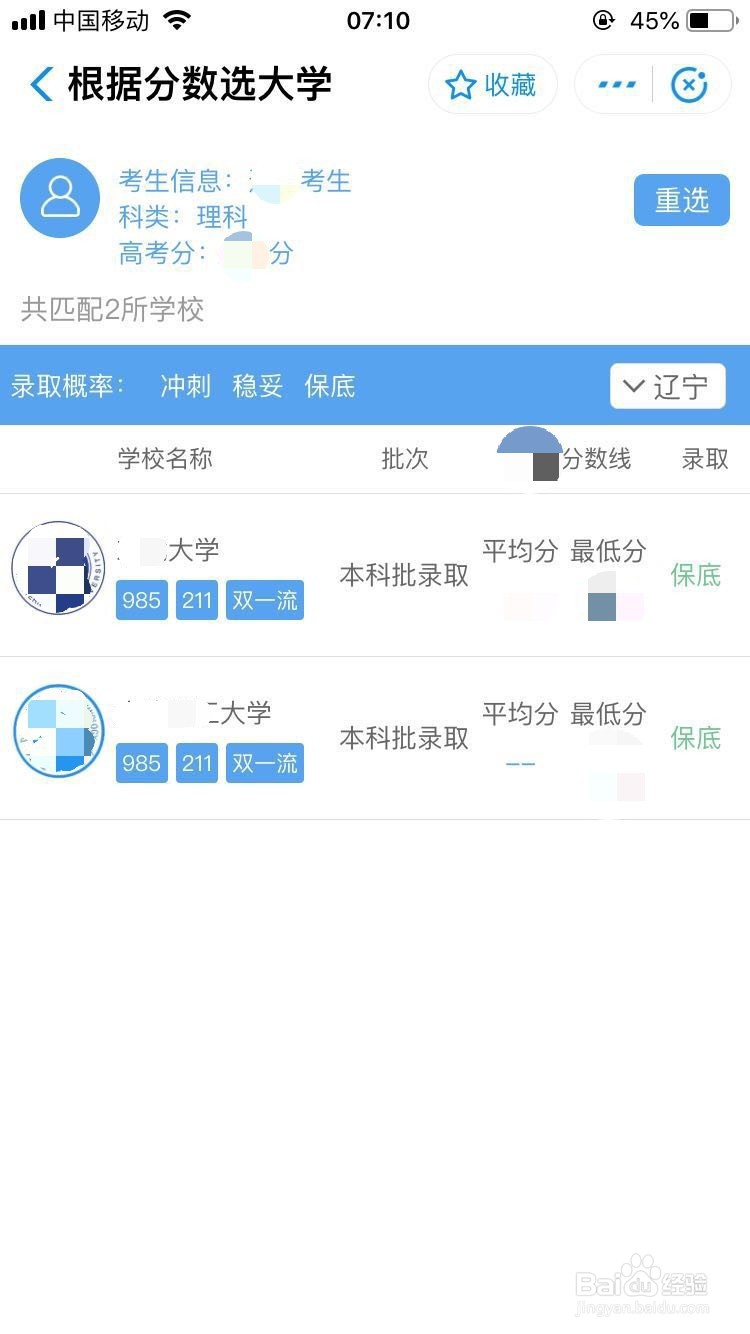Tap the 收藏 favorite button
Image resolution: width=750 pixels, height=1334 pixels.
point(492,85)
